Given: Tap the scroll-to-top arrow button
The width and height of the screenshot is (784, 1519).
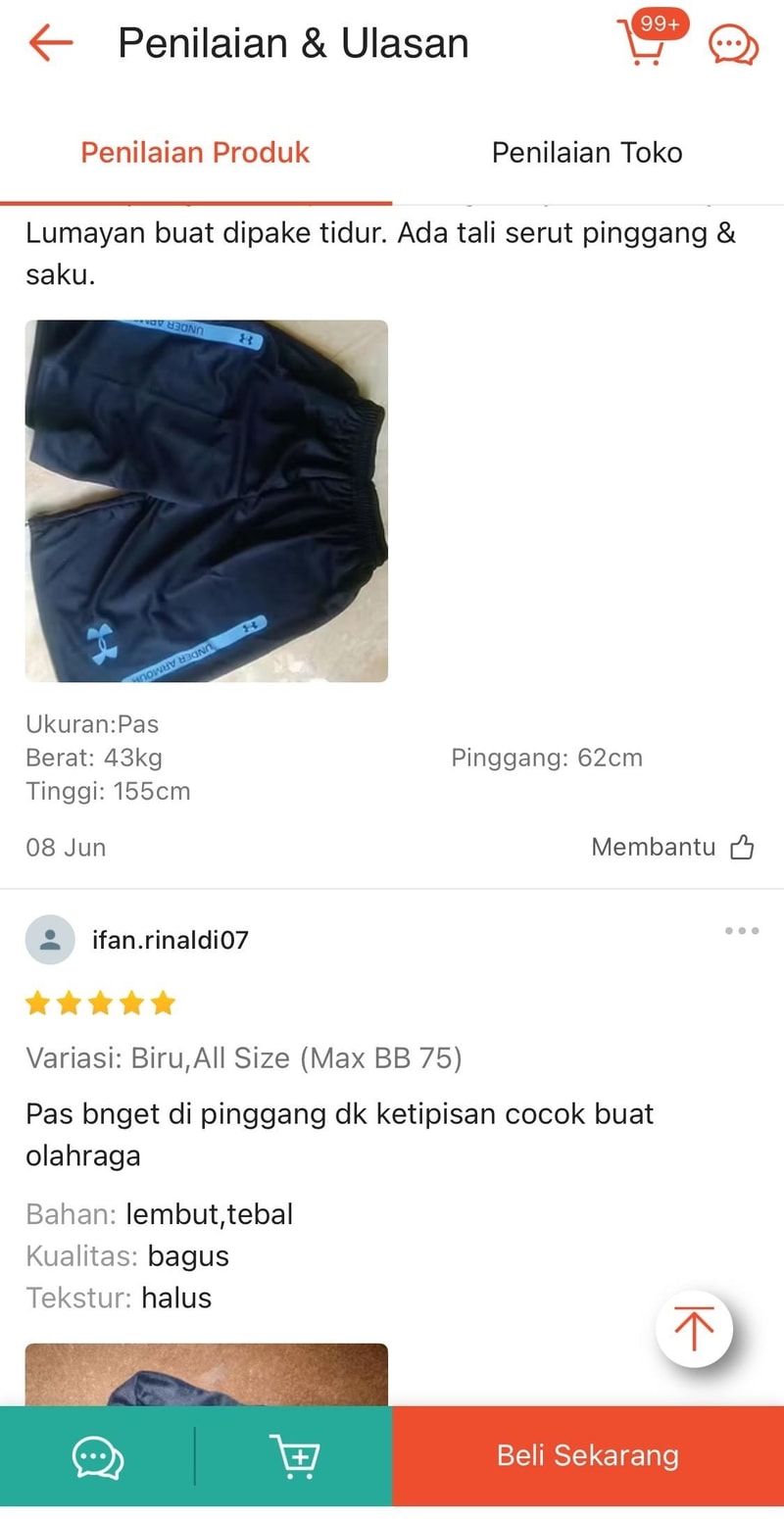Looking at the screenshot, I should point(695,1329).
